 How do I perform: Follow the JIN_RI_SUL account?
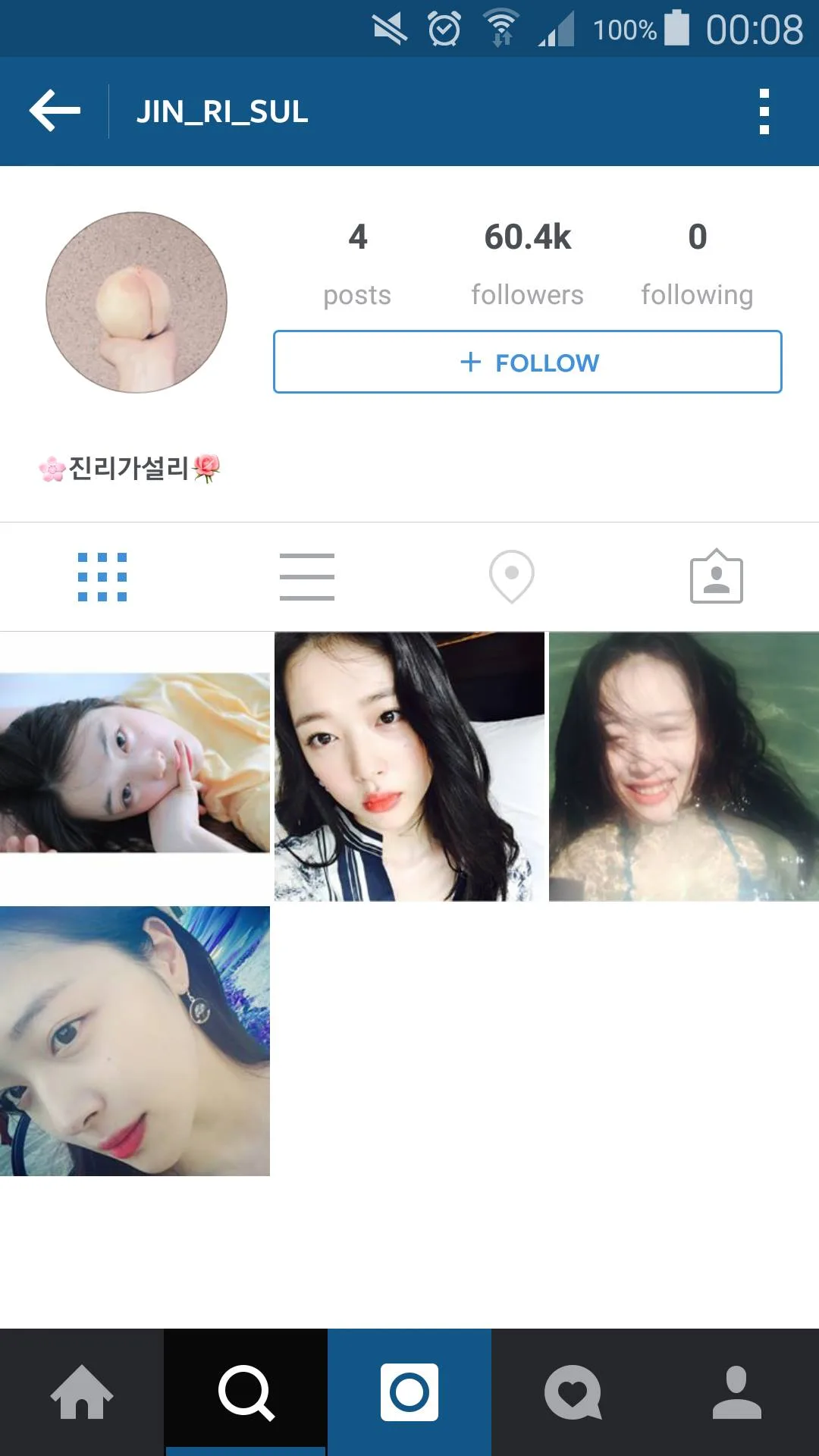pyautogui.click(x=528, y=362)
